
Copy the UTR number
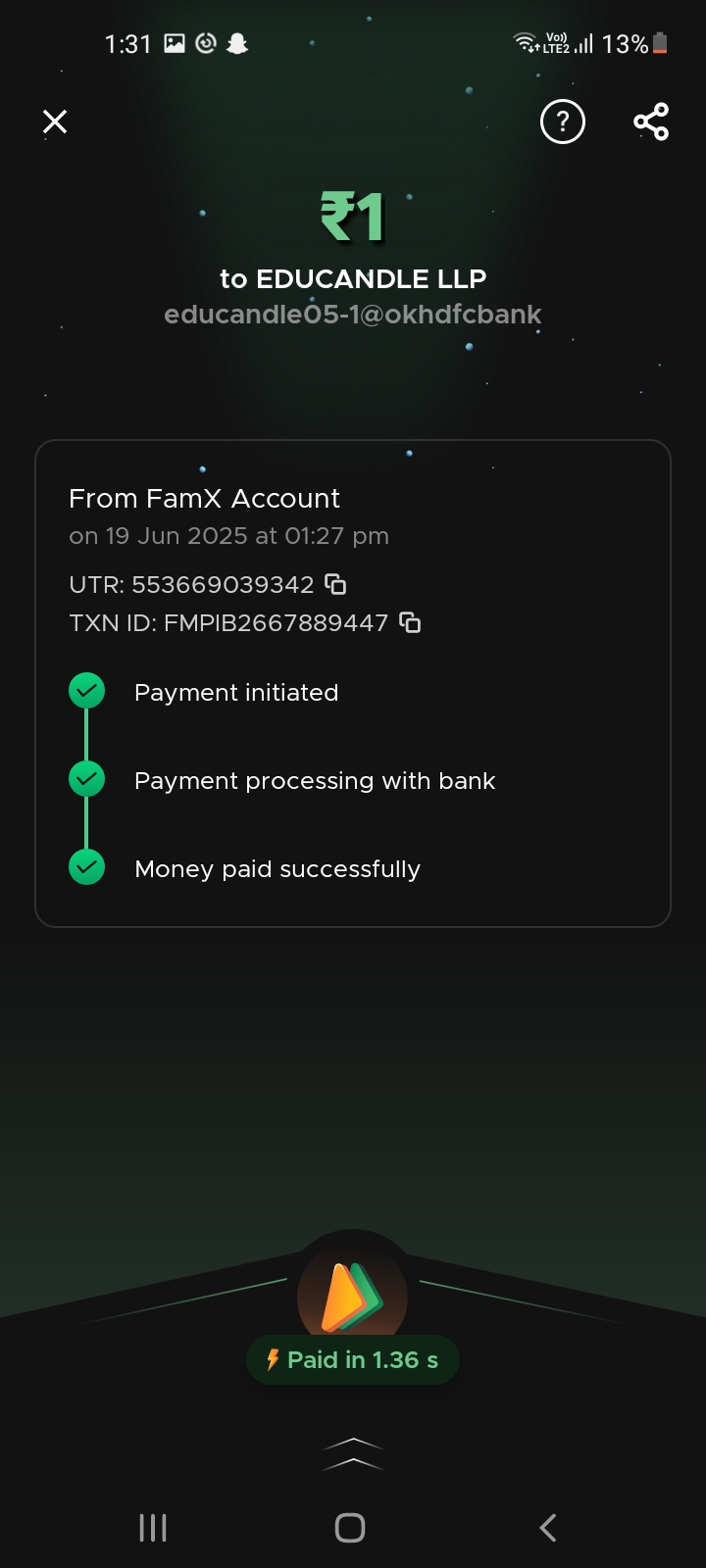[x=335, y=585]
